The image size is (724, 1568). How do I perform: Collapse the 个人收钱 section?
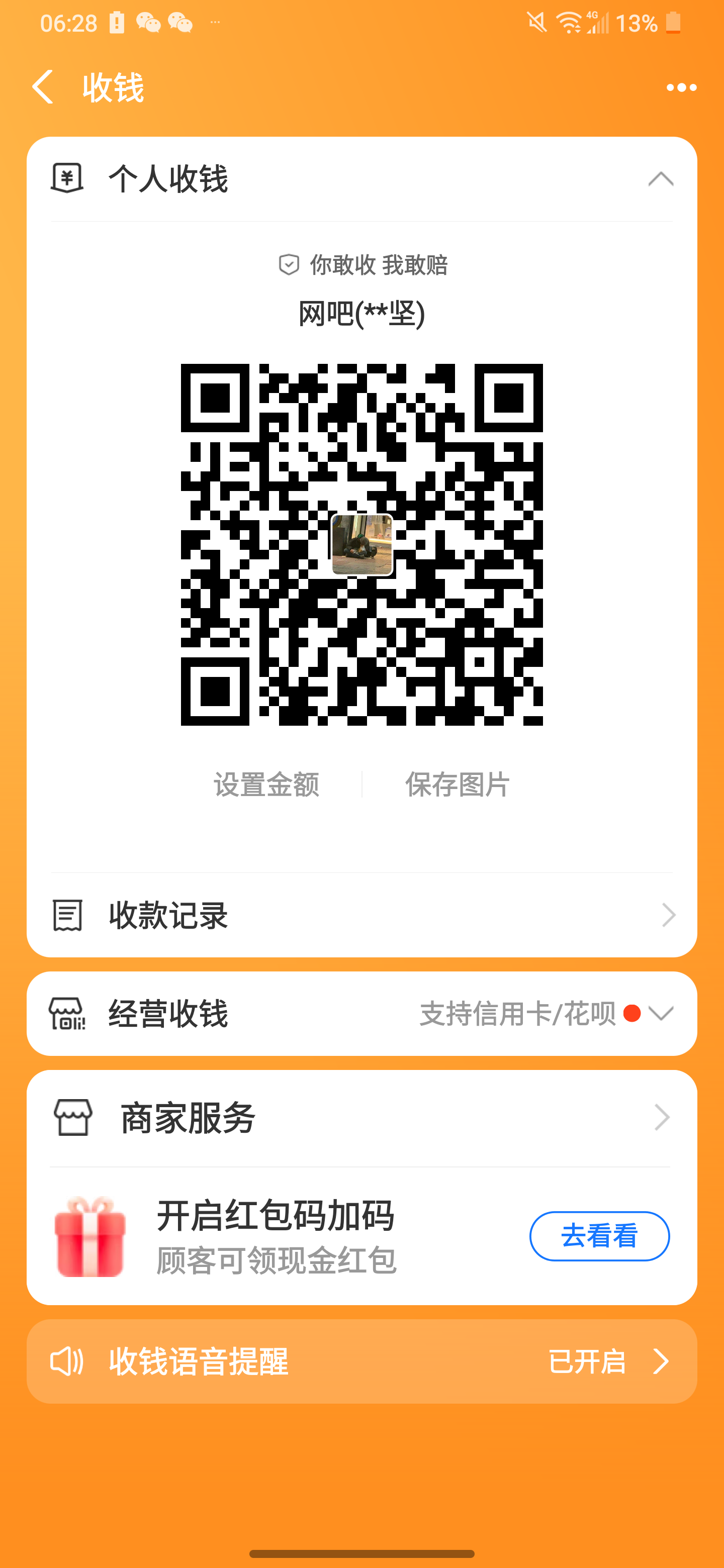660,179
